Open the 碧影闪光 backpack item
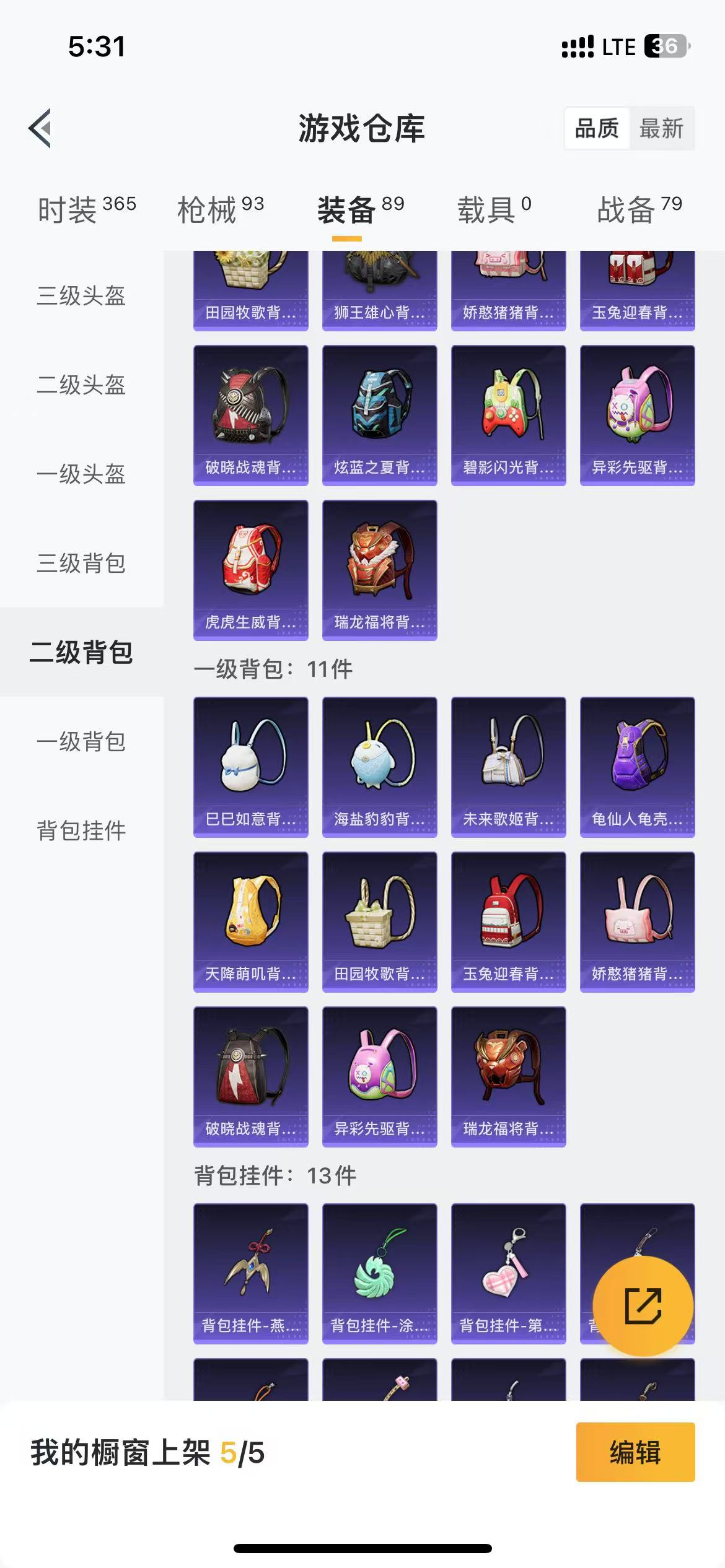The image size is (725, 1568). pos(509,415)
